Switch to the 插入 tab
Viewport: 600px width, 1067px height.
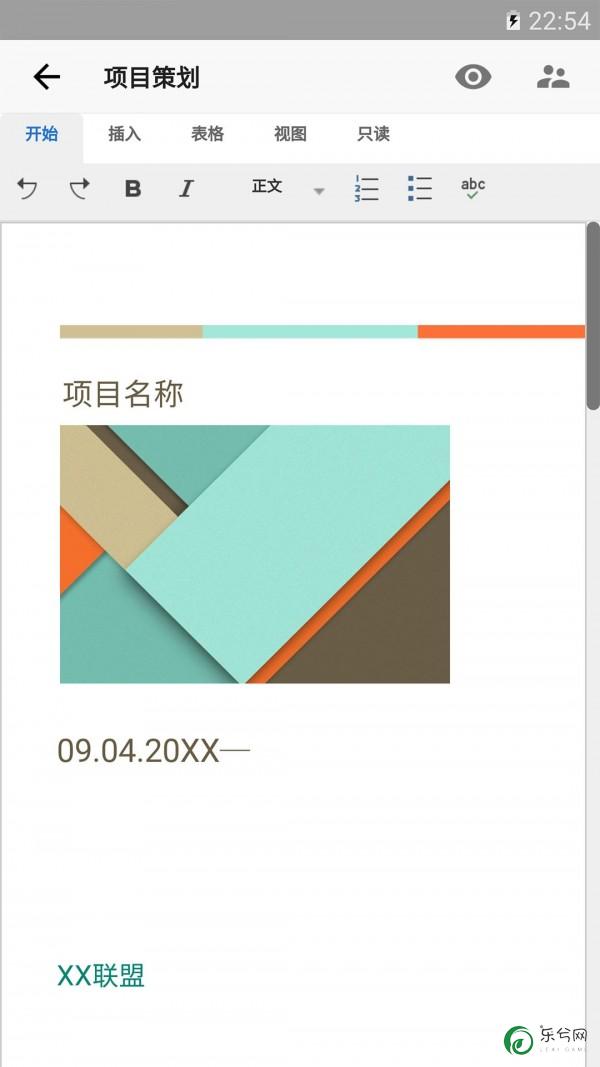pyautogui.click(x=124, y=134)
